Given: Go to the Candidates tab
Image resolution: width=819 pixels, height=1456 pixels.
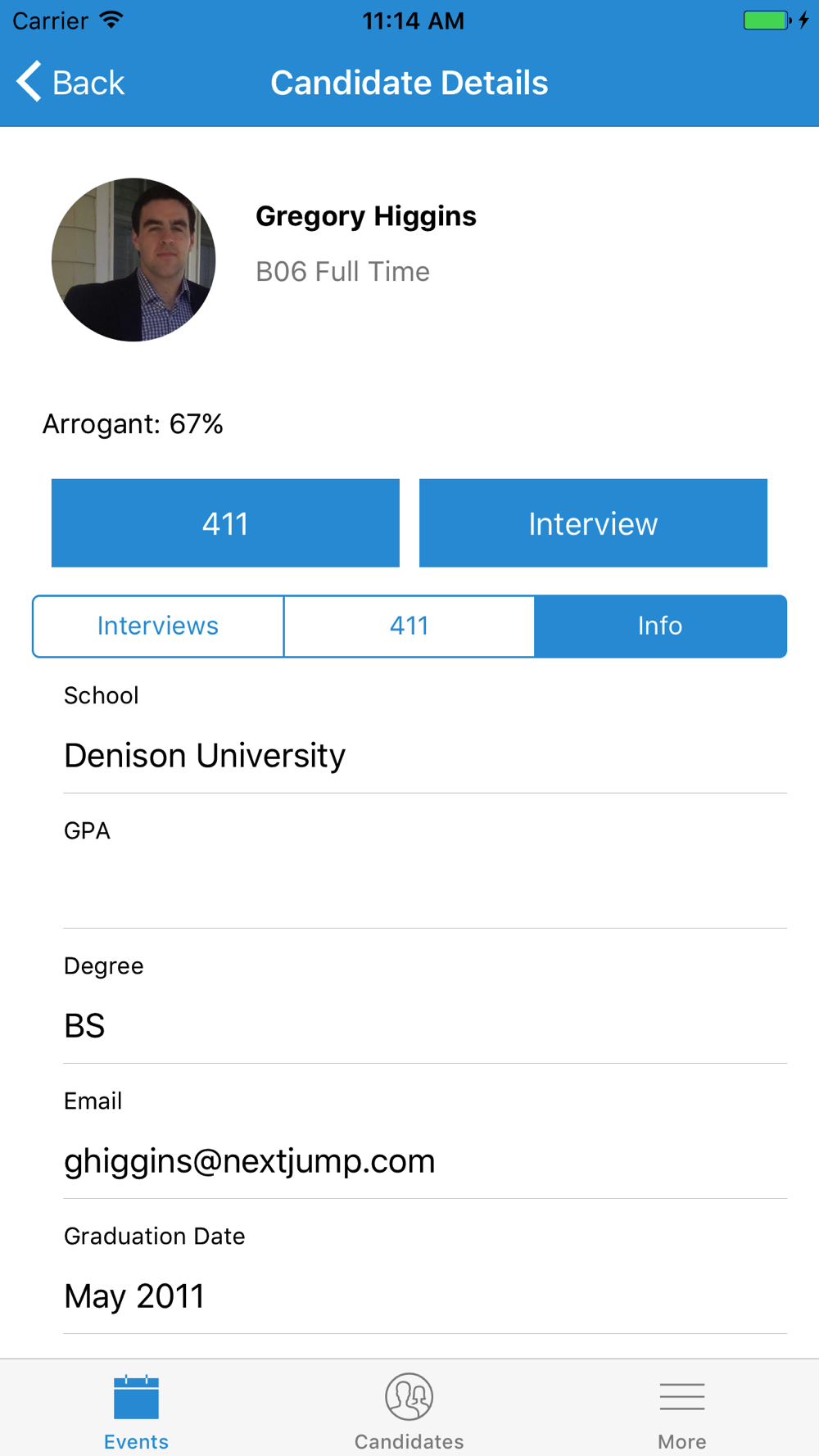Looking at the screenshot, I should coord(409,1410).
